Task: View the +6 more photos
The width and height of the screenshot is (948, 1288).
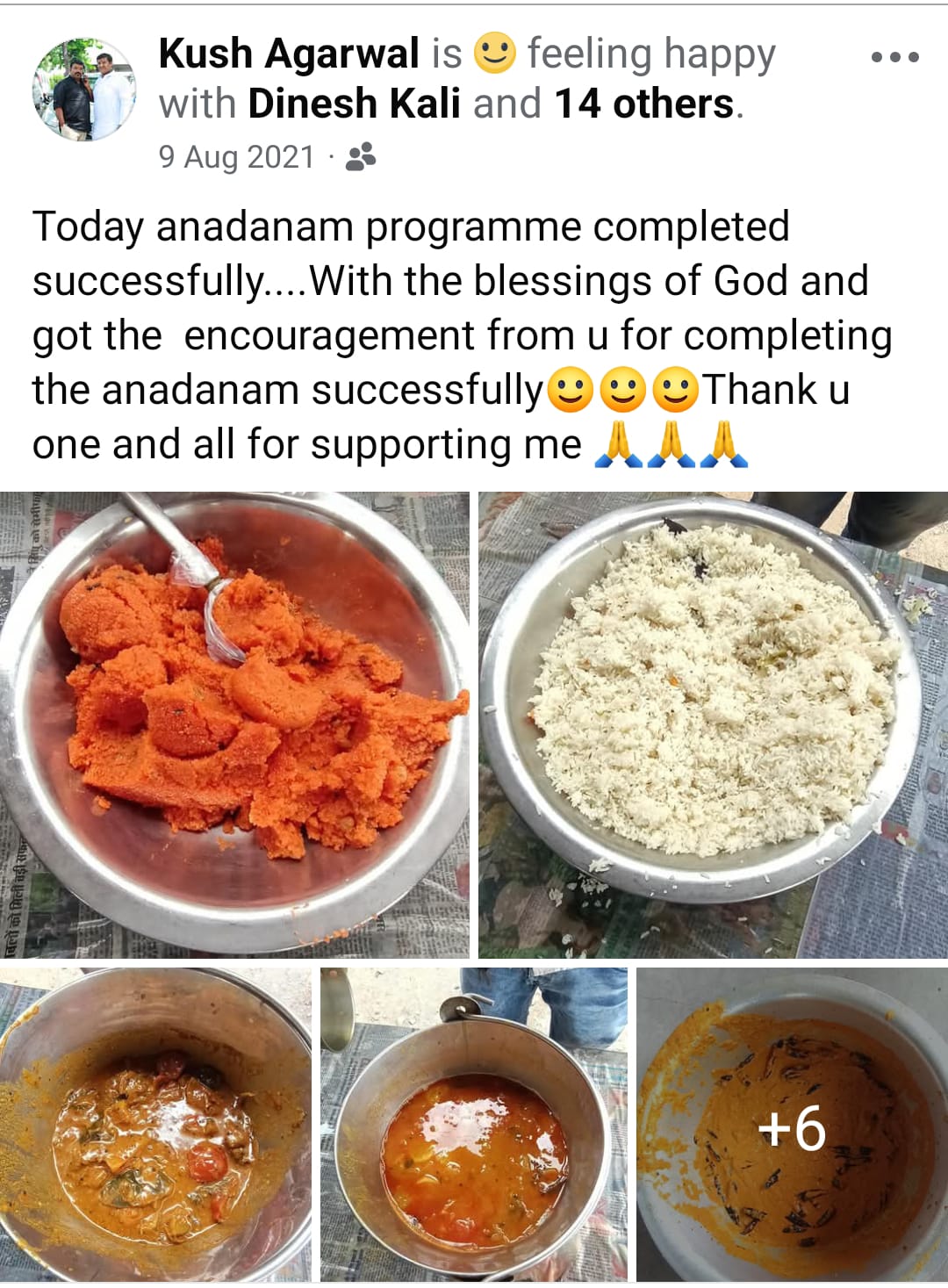Action: click(x=792, y=1126)
